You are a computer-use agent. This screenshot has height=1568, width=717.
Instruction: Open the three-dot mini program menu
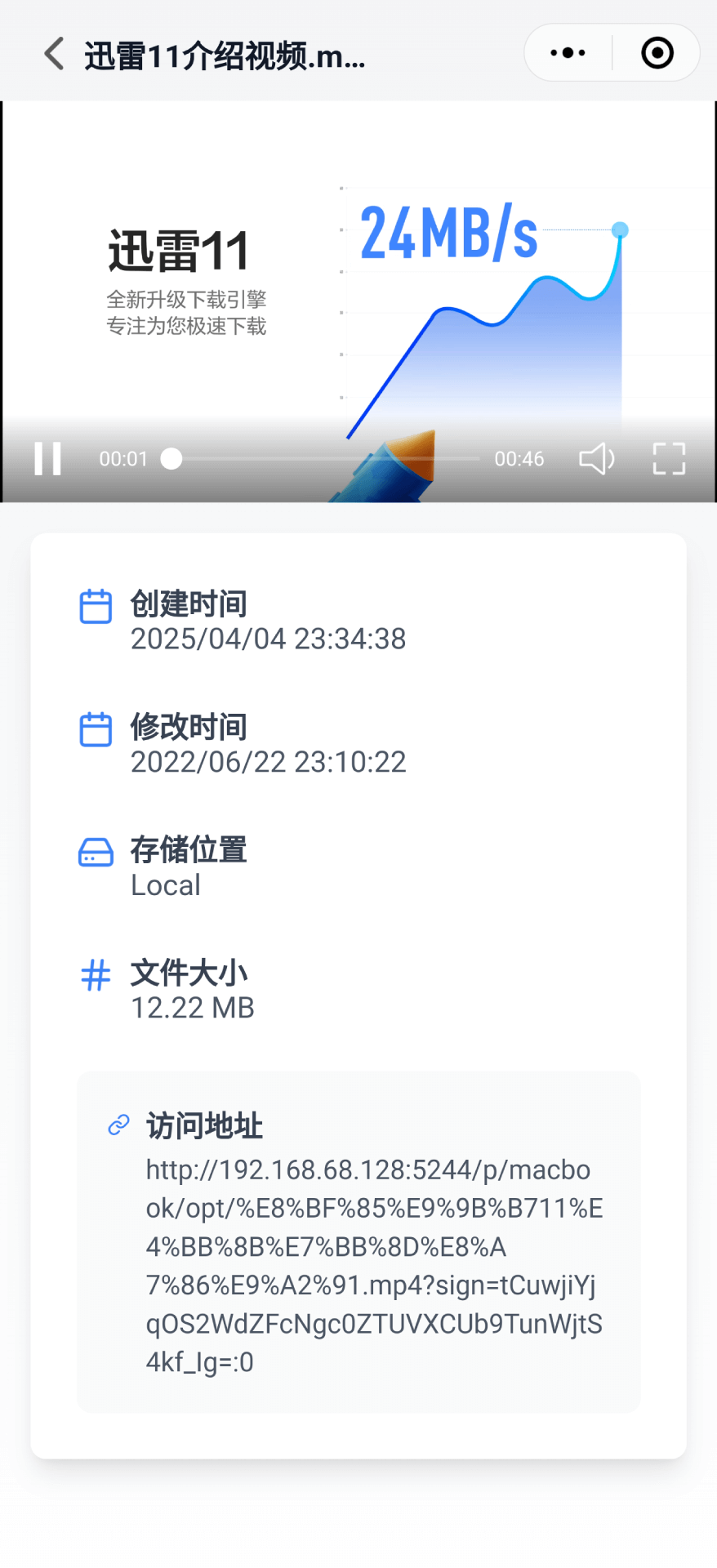coord(568,53)
